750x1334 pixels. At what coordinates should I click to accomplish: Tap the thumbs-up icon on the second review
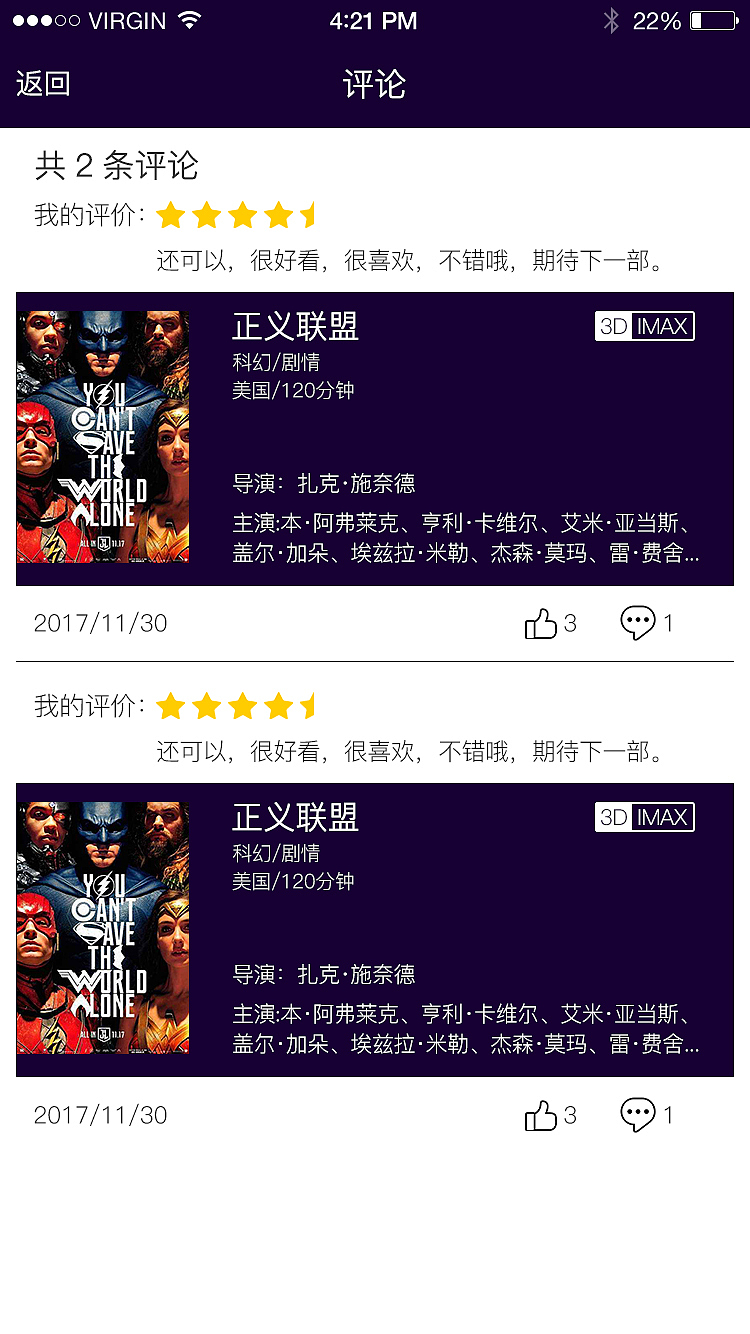click(541, 1114)
